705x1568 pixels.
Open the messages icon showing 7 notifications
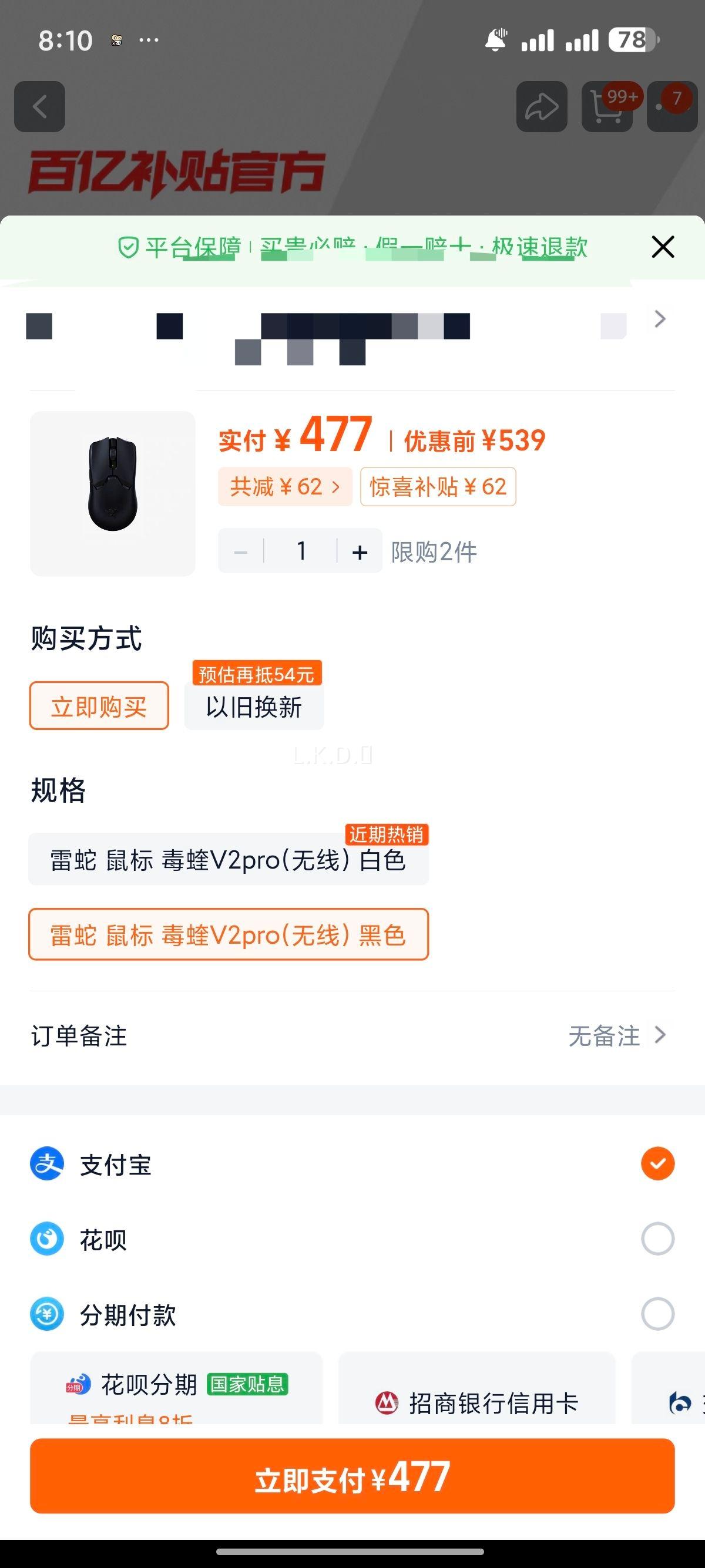[x=672, y=106]
